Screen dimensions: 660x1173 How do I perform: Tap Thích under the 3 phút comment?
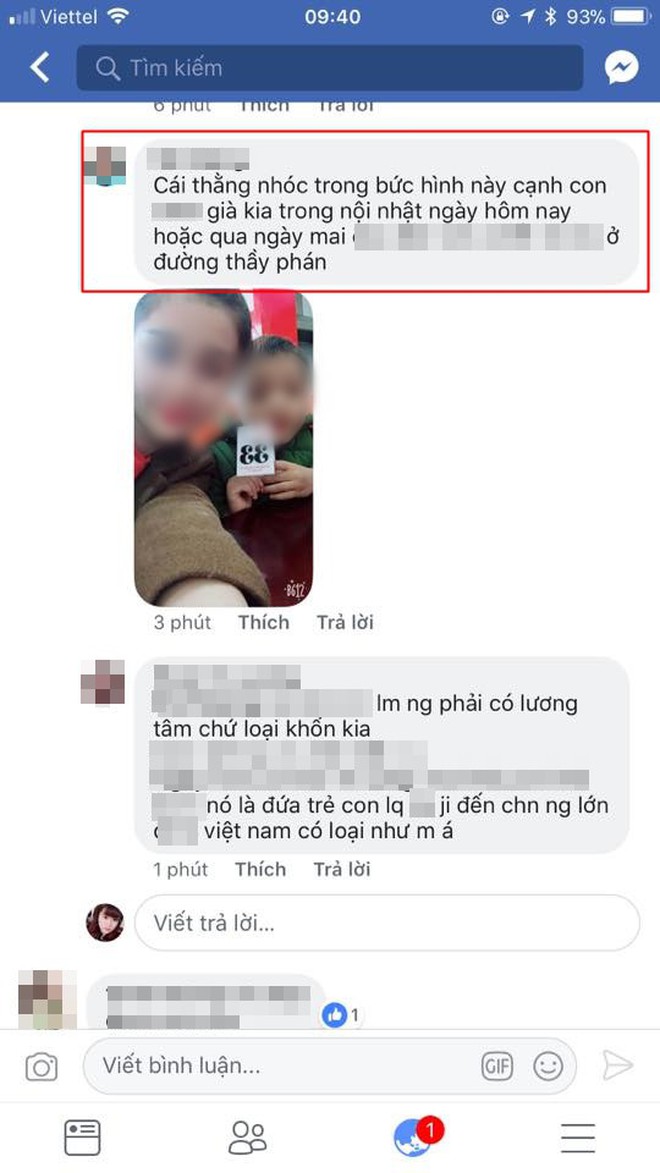[263, 622]
